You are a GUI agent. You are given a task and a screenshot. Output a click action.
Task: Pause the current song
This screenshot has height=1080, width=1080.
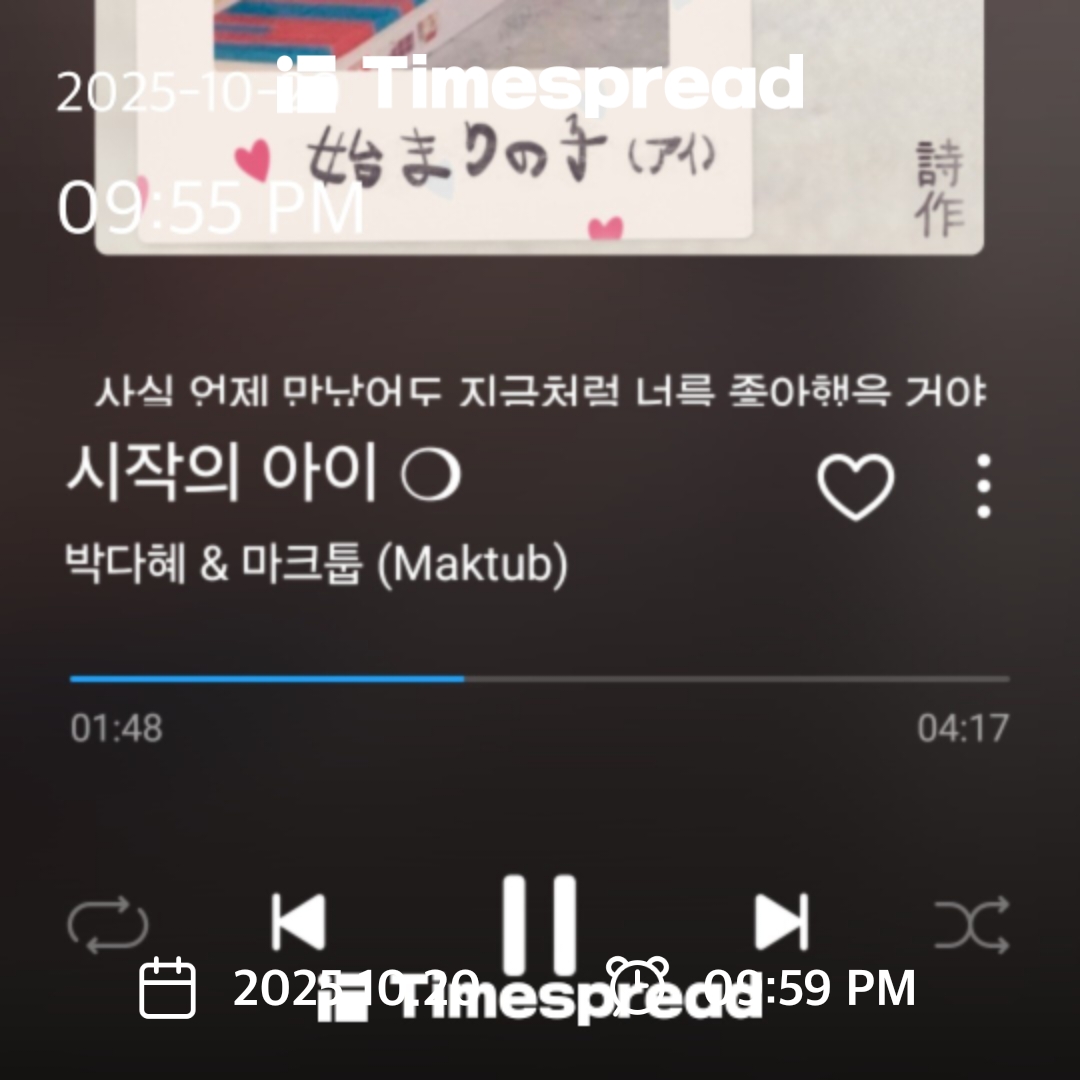coord(539,922)
